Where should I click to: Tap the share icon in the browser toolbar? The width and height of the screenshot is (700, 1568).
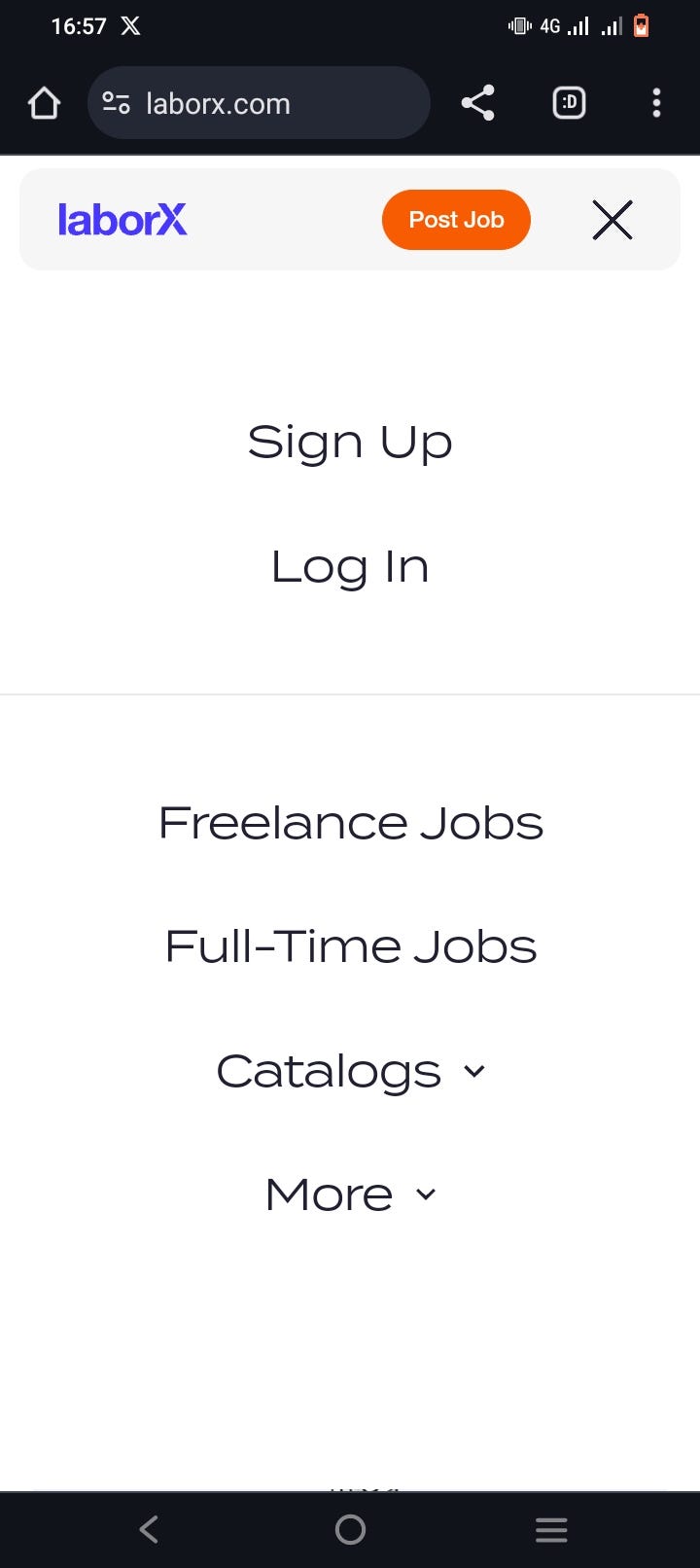477,102
